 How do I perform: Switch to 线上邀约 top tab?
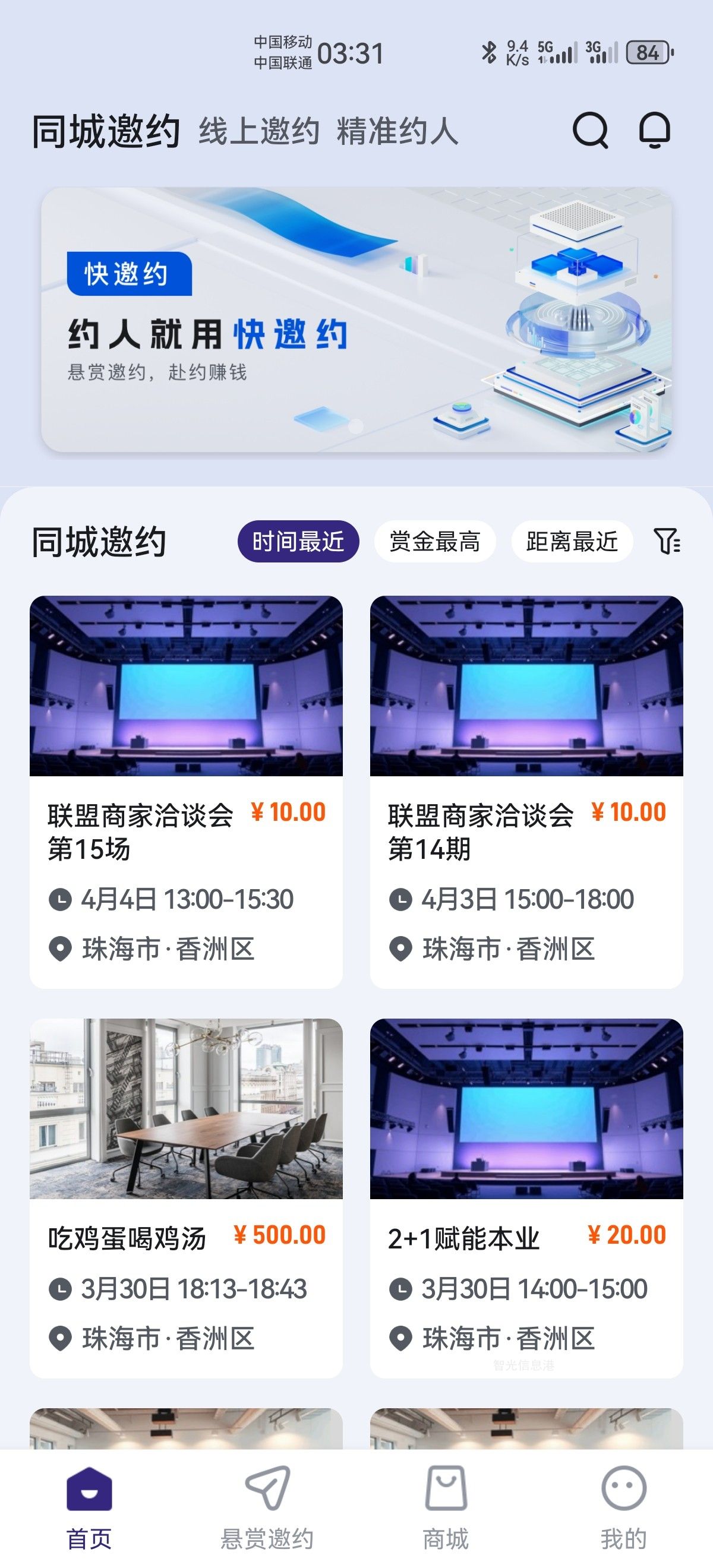[x=259, y=131]
